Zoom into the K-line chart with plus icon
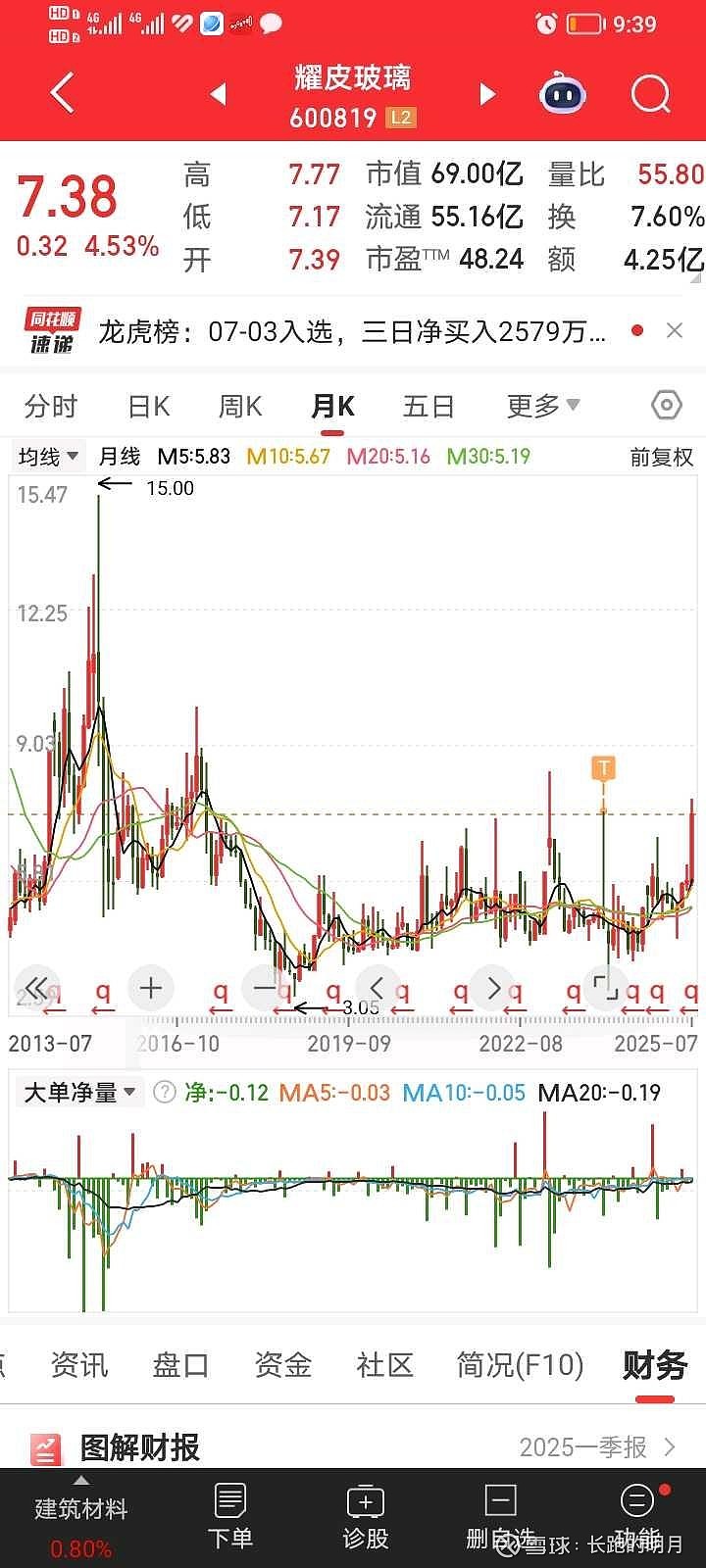Screen dimensions: 706x1568 [151, 988]
